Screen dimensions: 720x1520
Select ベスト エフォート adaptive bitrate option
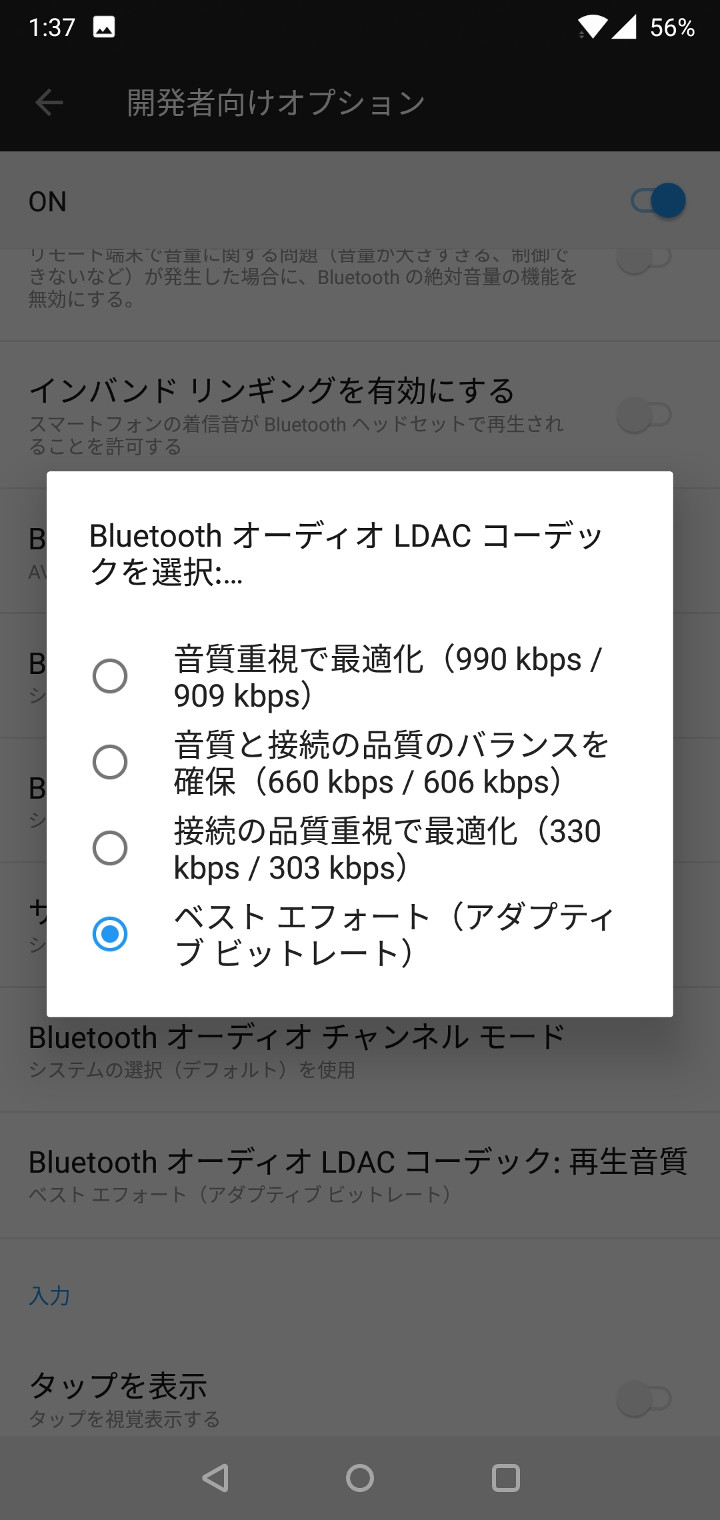click(x=110, y=934)
